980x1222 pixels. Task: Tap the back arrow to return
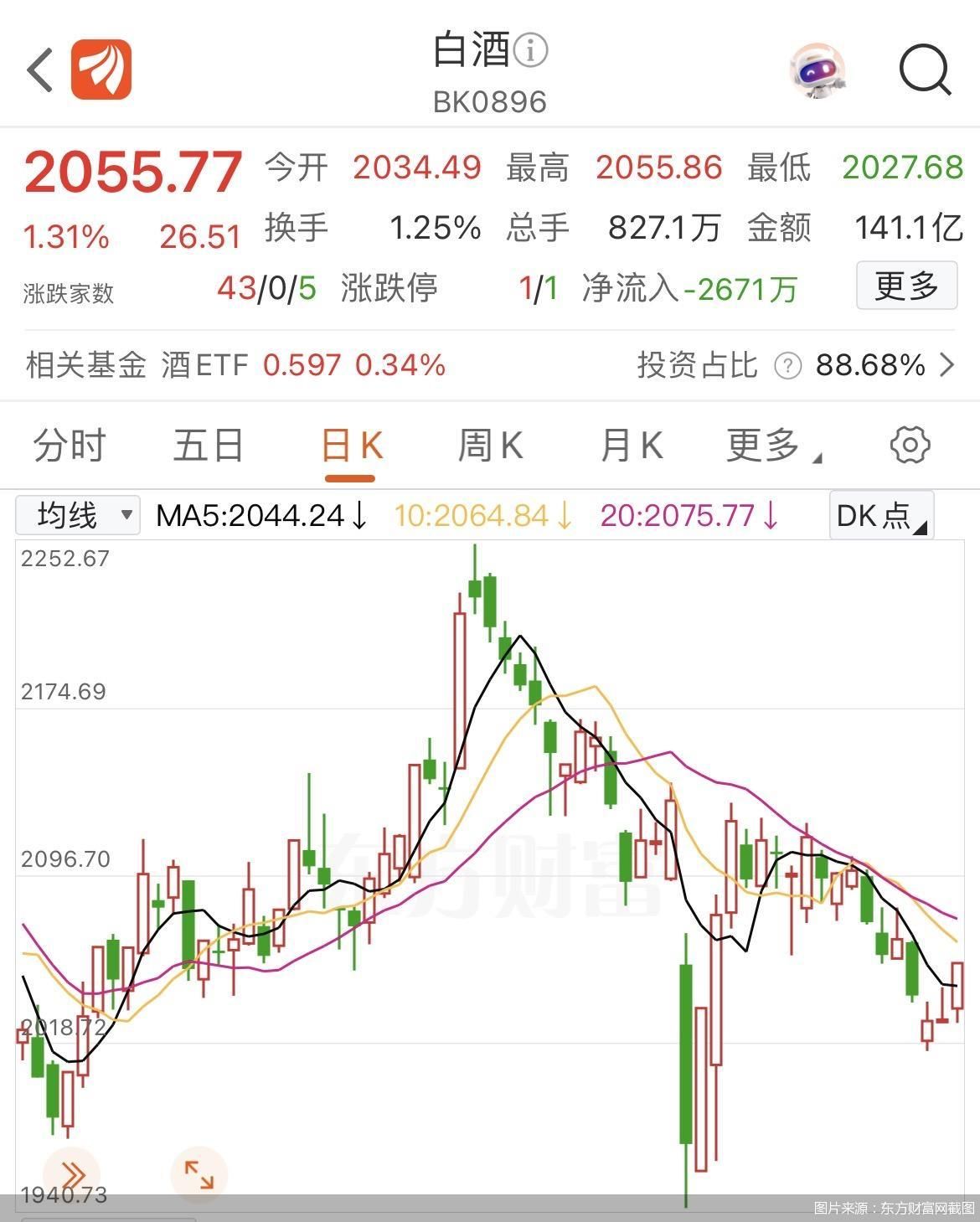tap(38, 70)
